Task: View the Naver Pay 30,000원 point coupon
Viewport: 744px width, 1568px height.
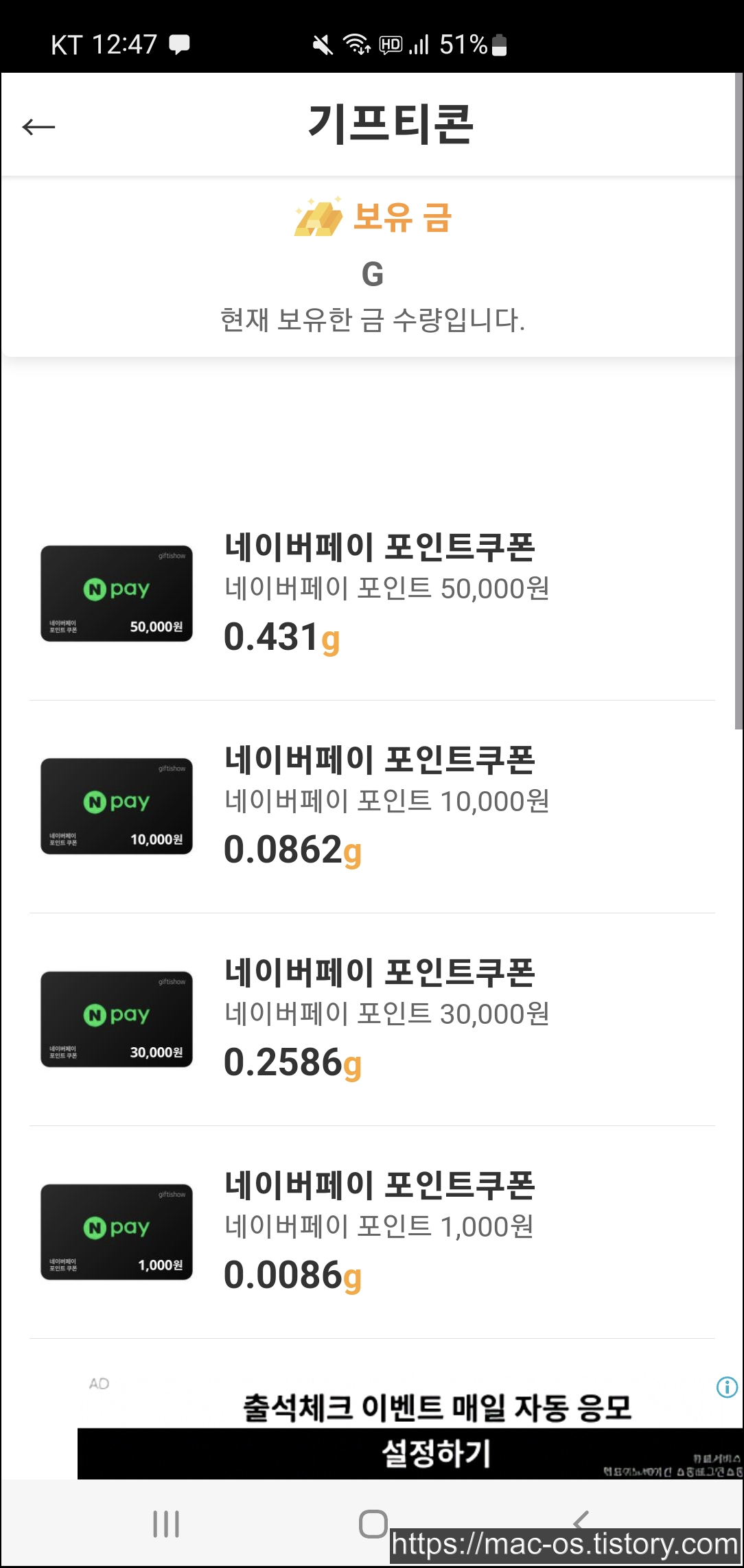Action: 372,1020
